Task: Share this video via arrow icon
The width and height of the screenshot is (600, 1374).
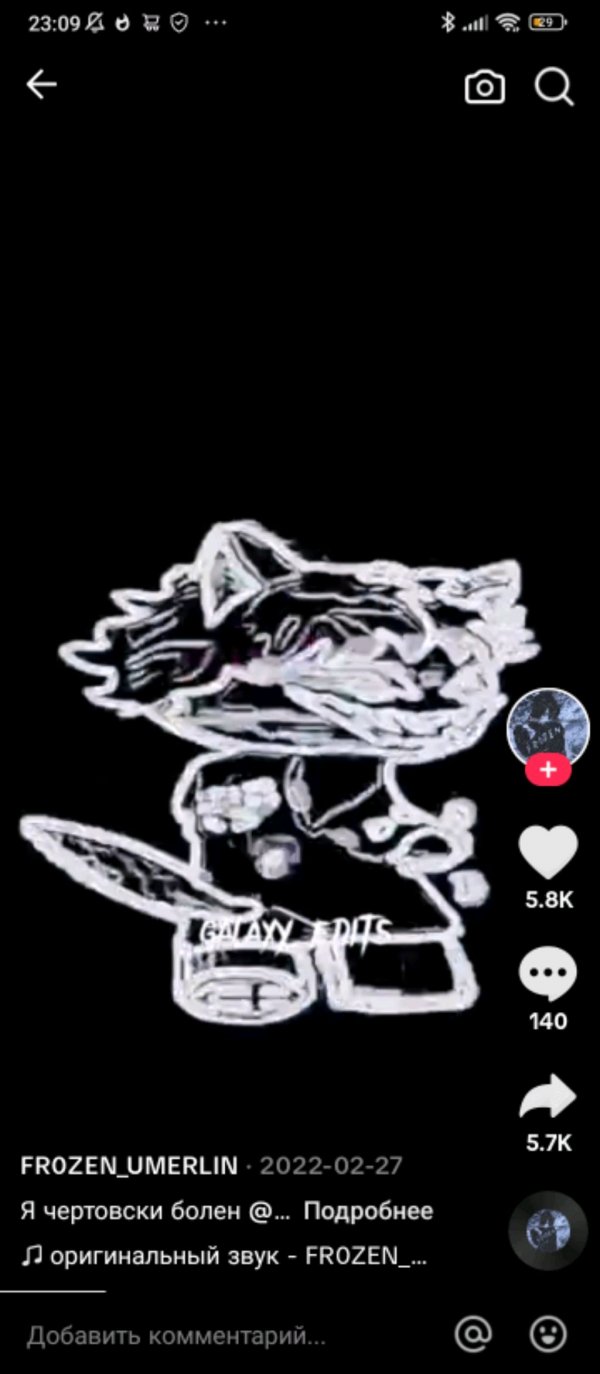Action: click(x=548, y=1099)
